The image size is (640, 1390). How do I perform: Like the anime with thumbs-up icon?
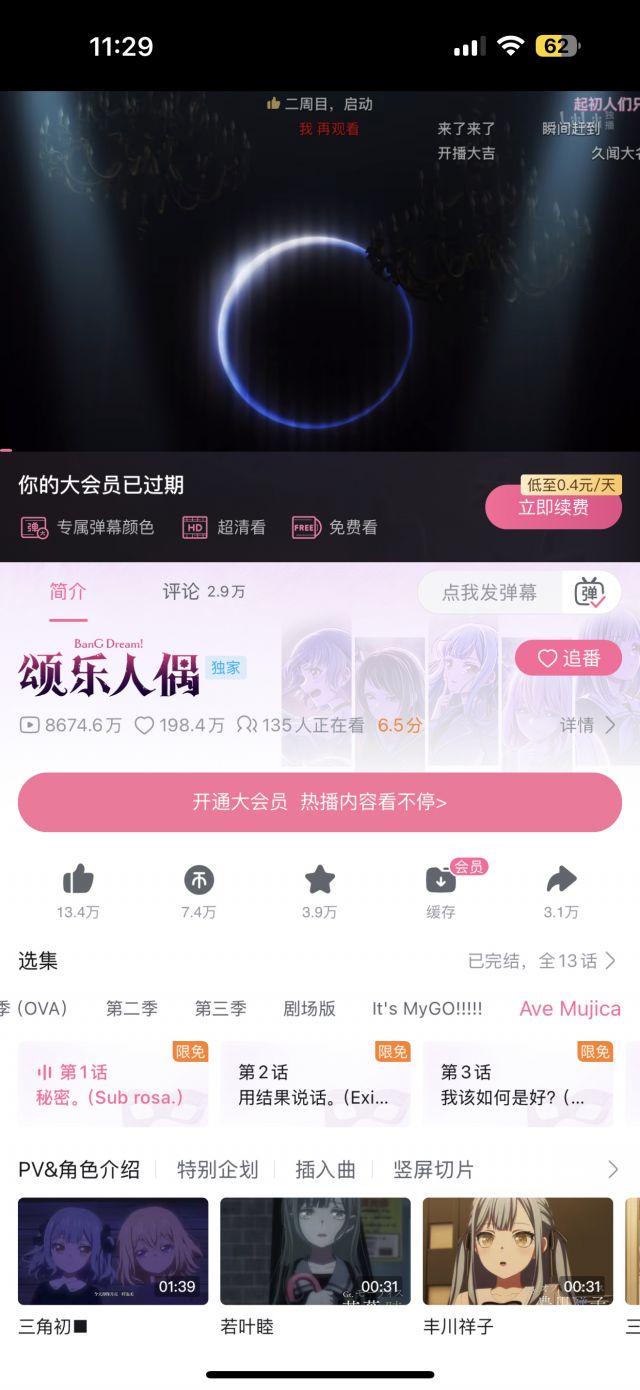tap(78, 880)
